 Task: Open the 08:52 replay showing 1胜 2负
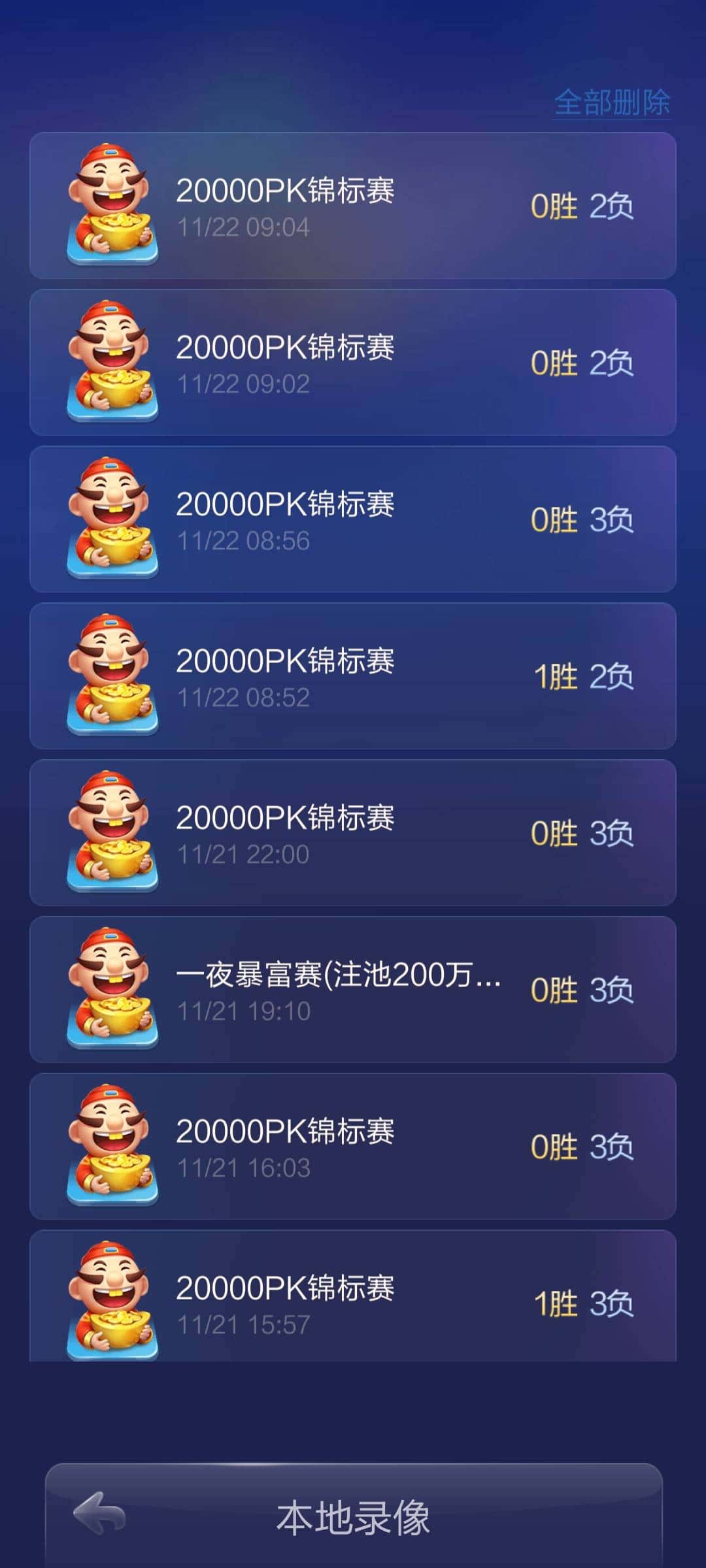pos(353,676)
